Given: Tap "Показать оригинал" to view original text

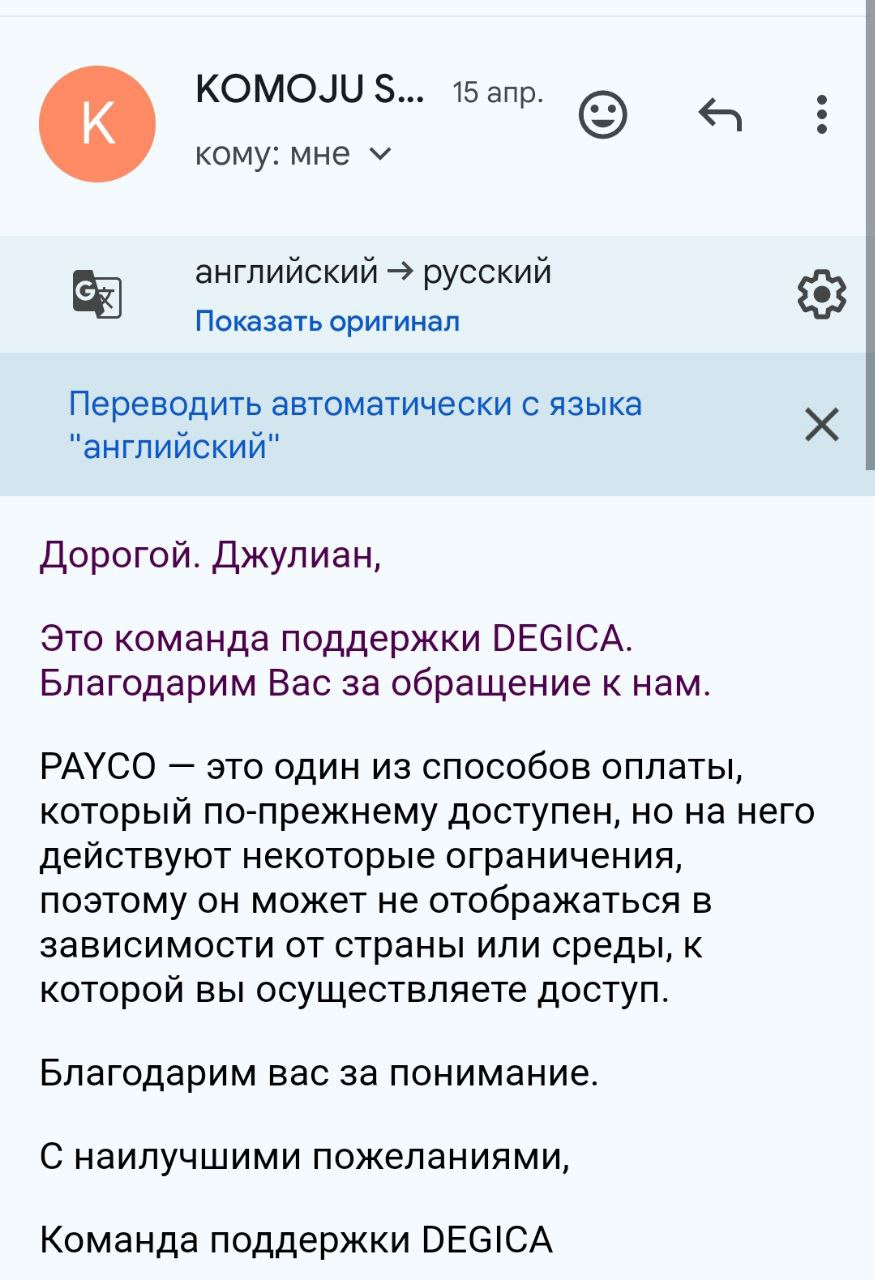Looking at the screenshot, I should coord(327,321).
